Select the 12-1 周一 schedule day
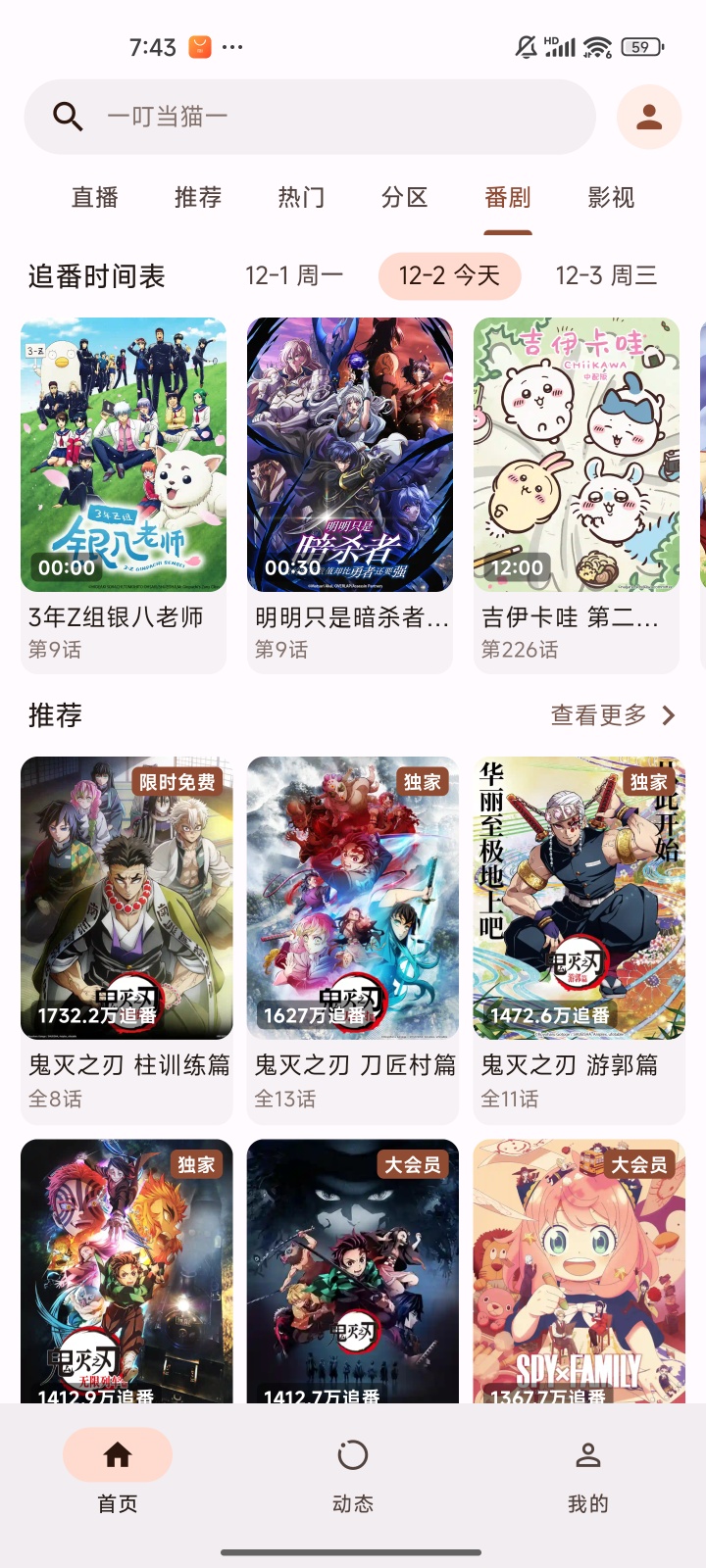The image size is (706, 1568). click(294, 275)
